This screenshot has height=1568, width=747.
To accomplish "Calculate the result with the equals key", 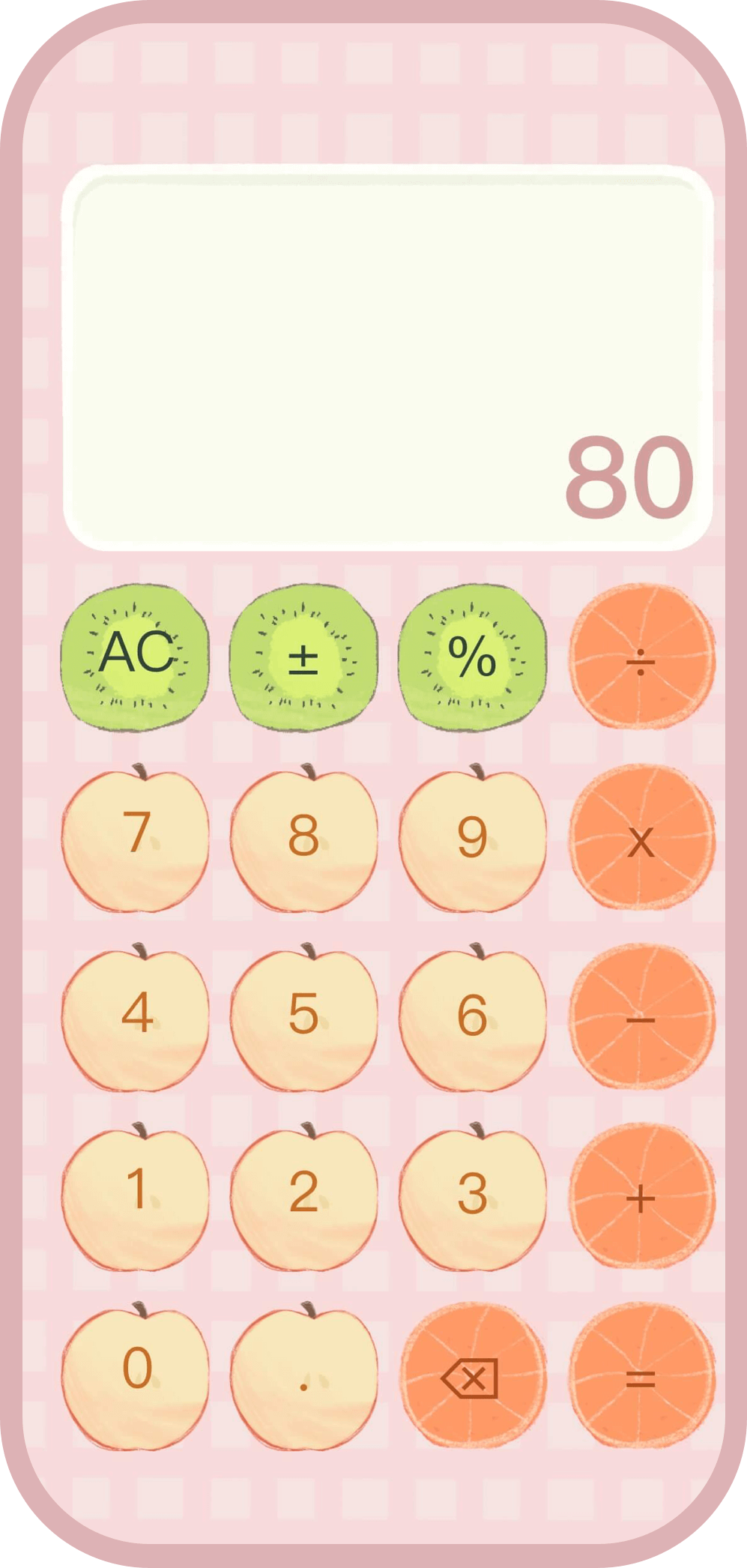I will tap(642, 1376).
